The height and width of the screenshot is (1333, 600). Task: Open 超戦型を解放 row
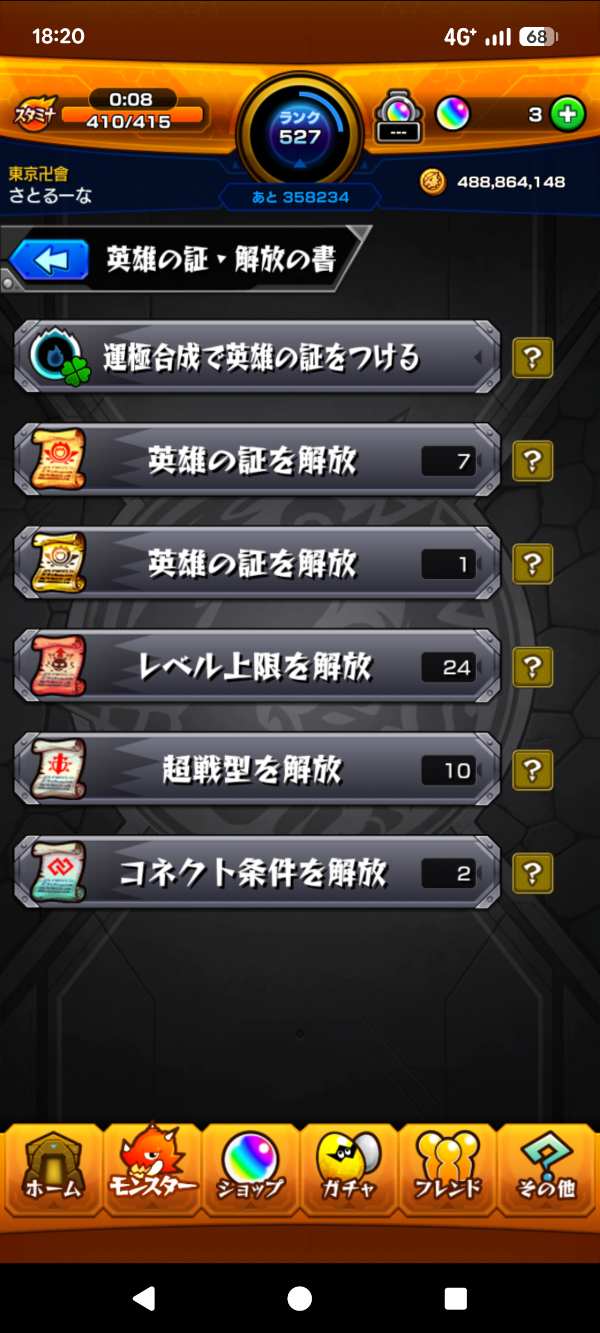[x=257, y=770]
